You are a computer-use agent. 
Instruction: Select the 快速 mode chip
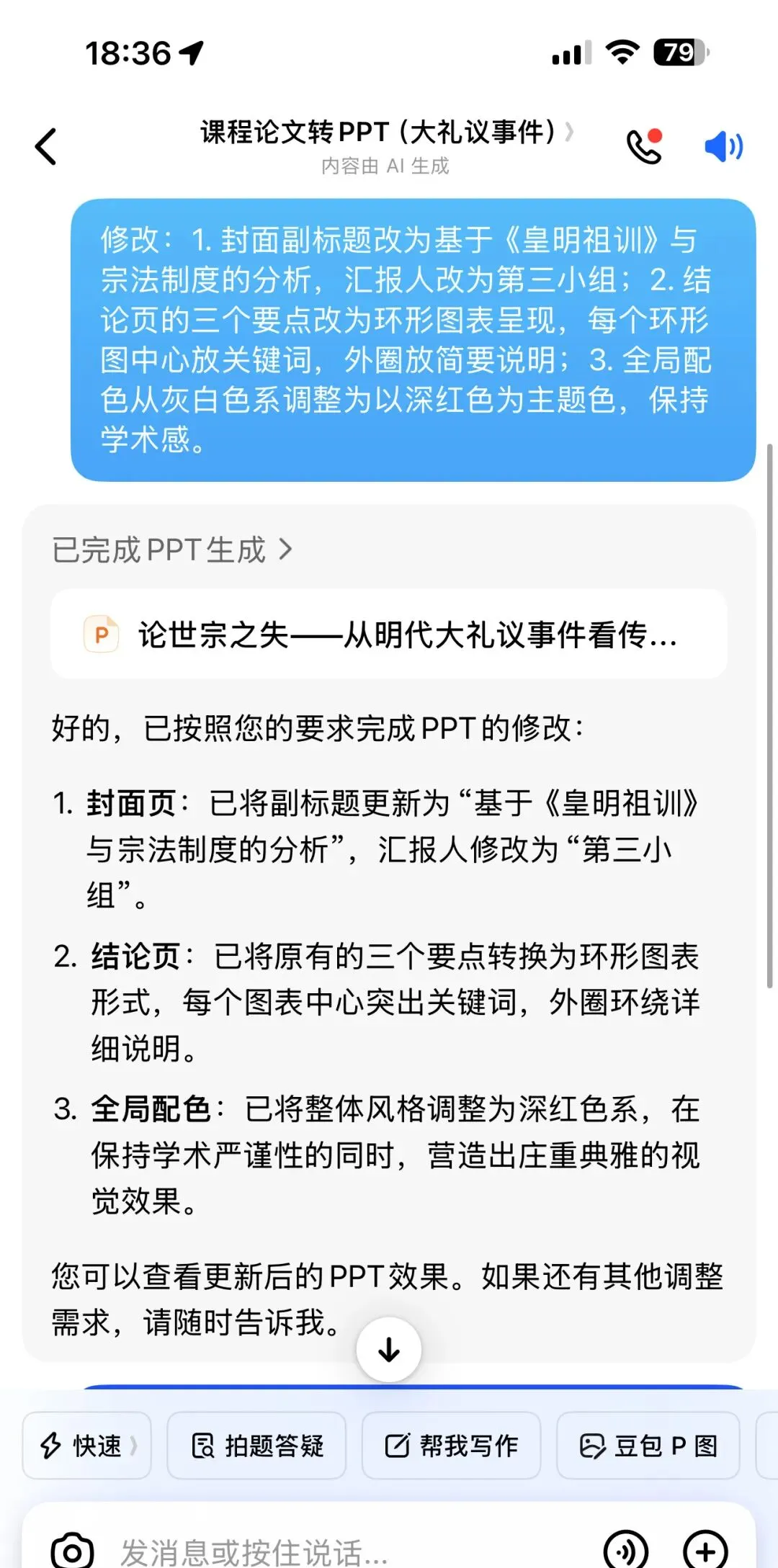click(87, 1445)
